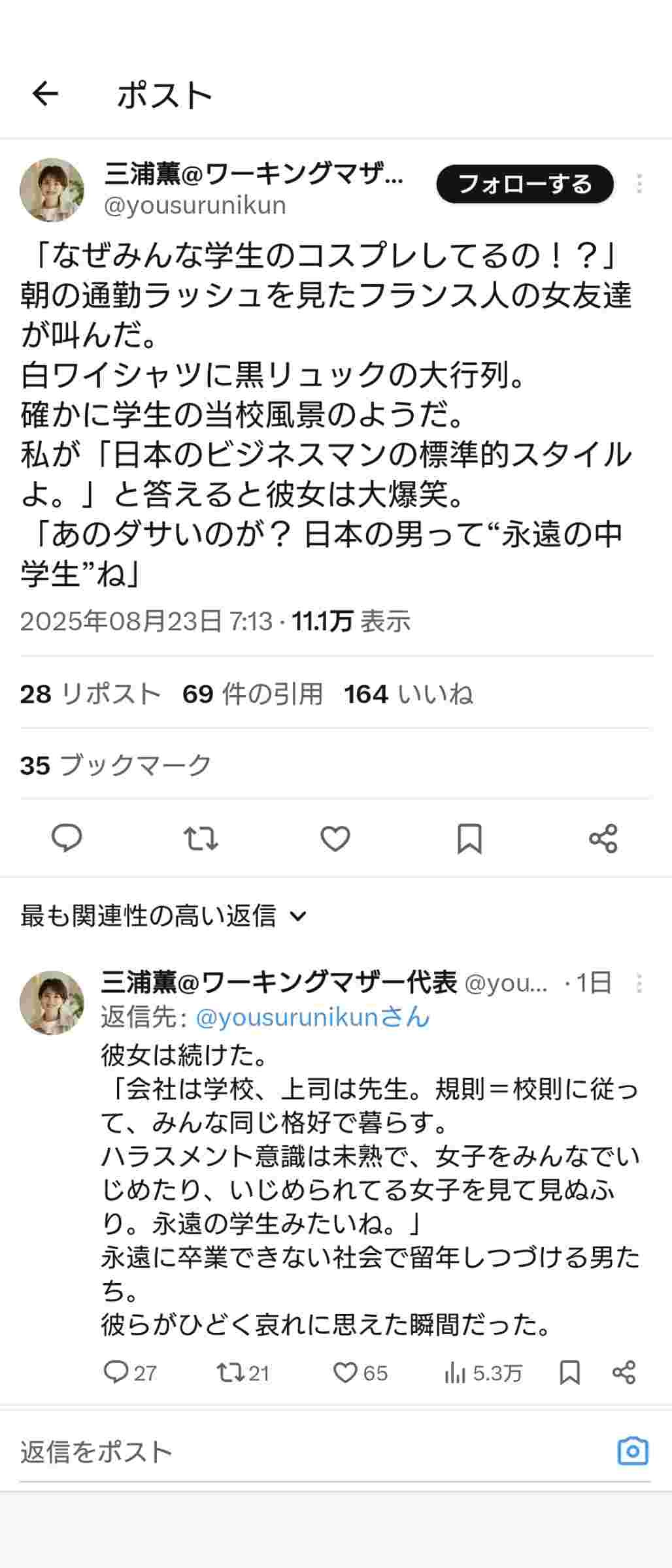
Task: Open the camera icon in the reply bar
Action: 632,1451
